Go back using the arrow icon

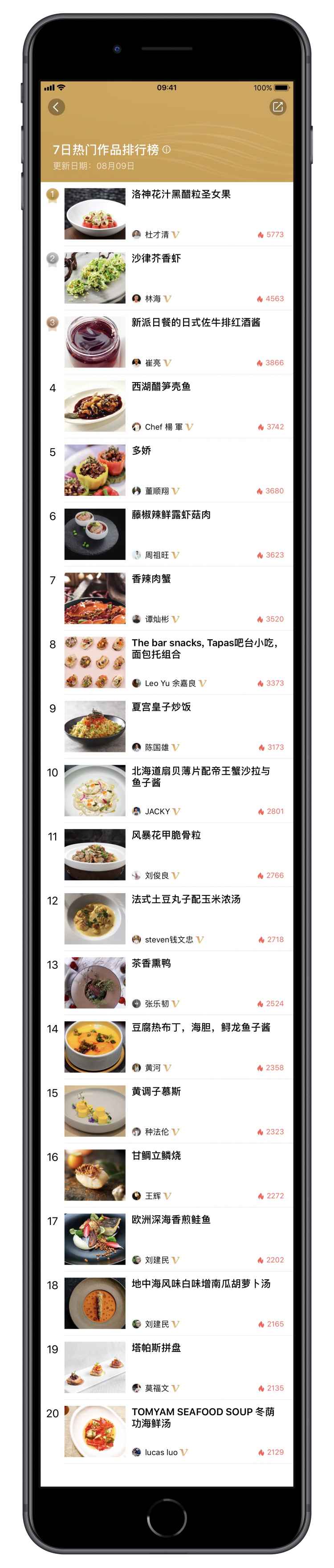click(x=56, y=107)
